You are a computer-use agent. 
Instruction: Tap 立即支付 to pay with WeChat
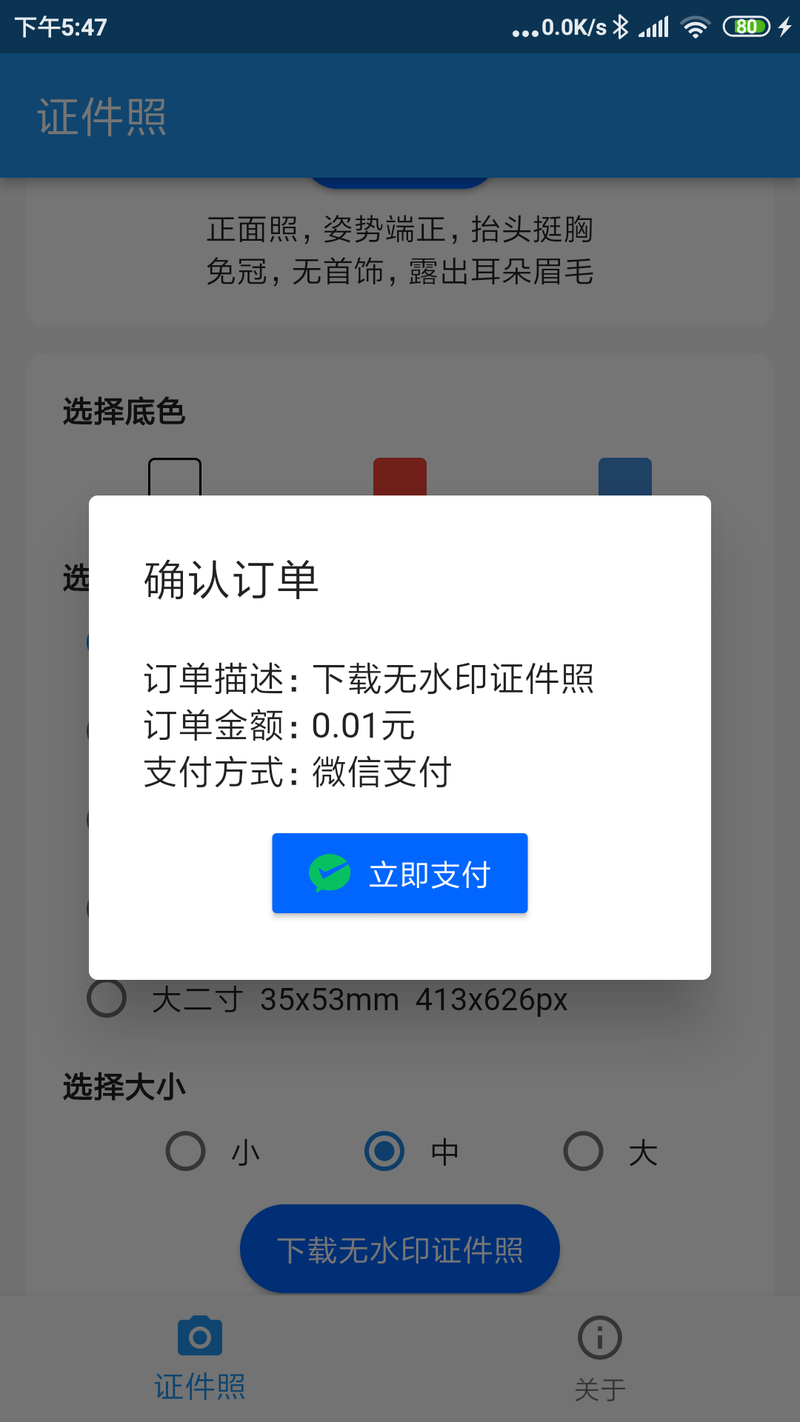click(400, 873)
